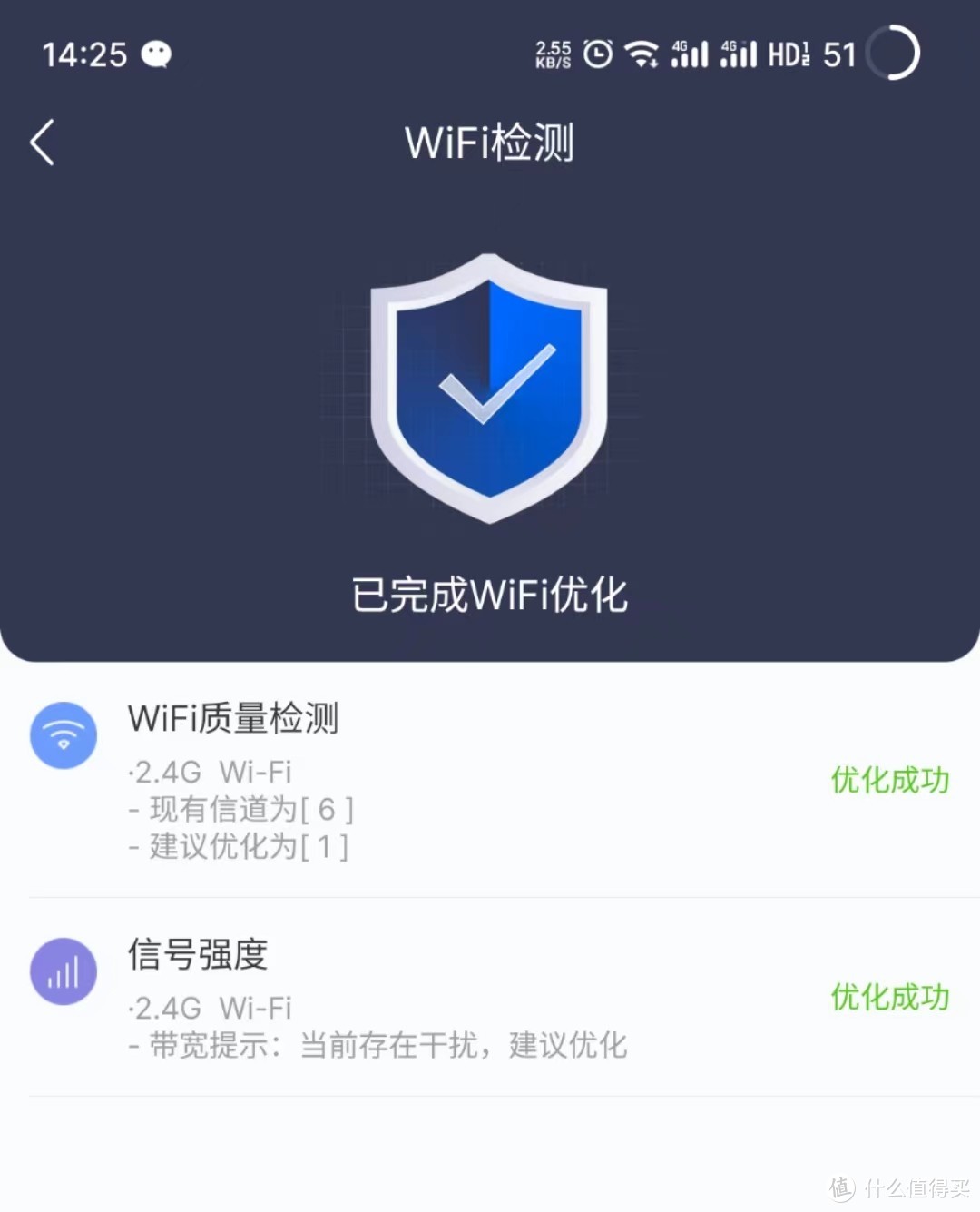
Task: Click the 带宽提示 interference warning text
Action: tap(377, 1045)
